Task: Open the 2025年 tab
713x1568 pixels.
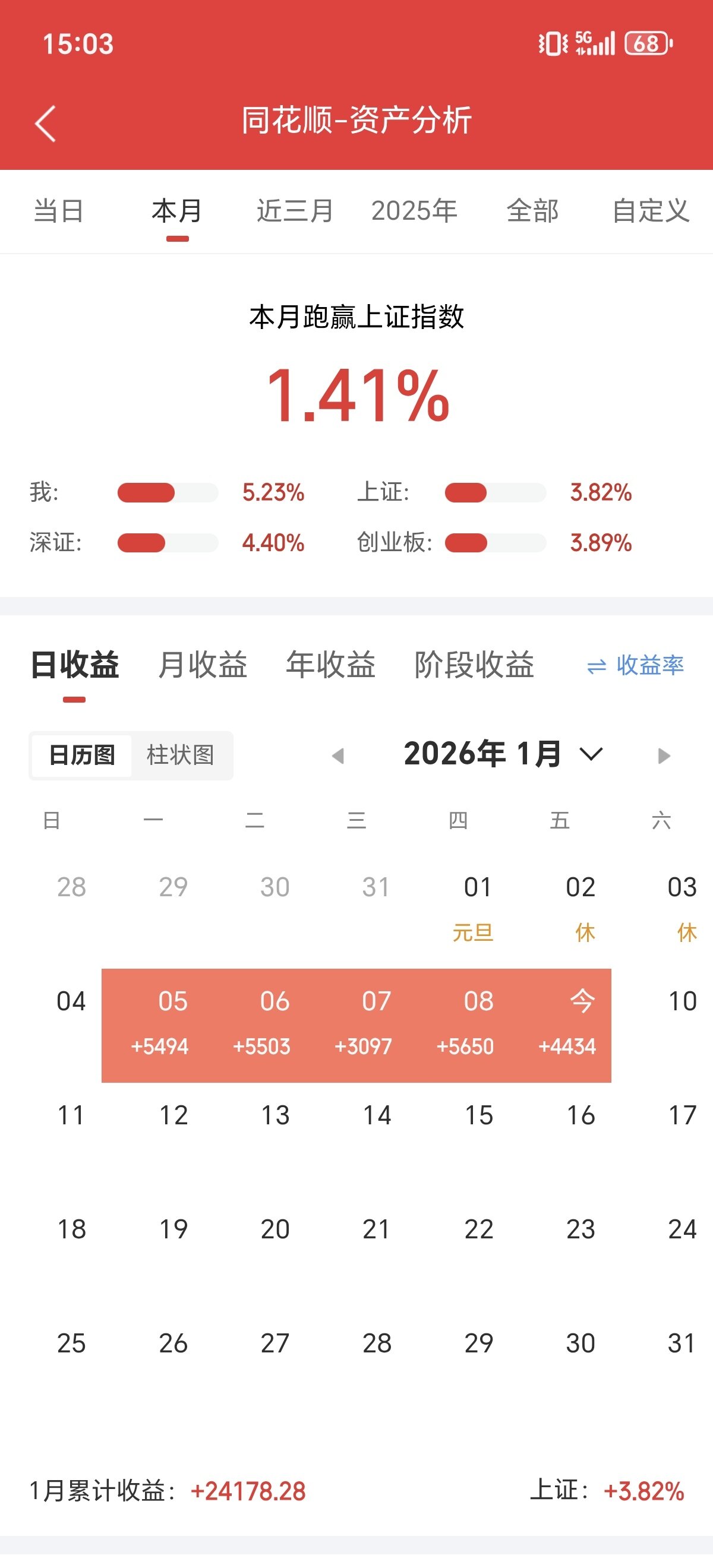Action: click(x=414, y=211)
